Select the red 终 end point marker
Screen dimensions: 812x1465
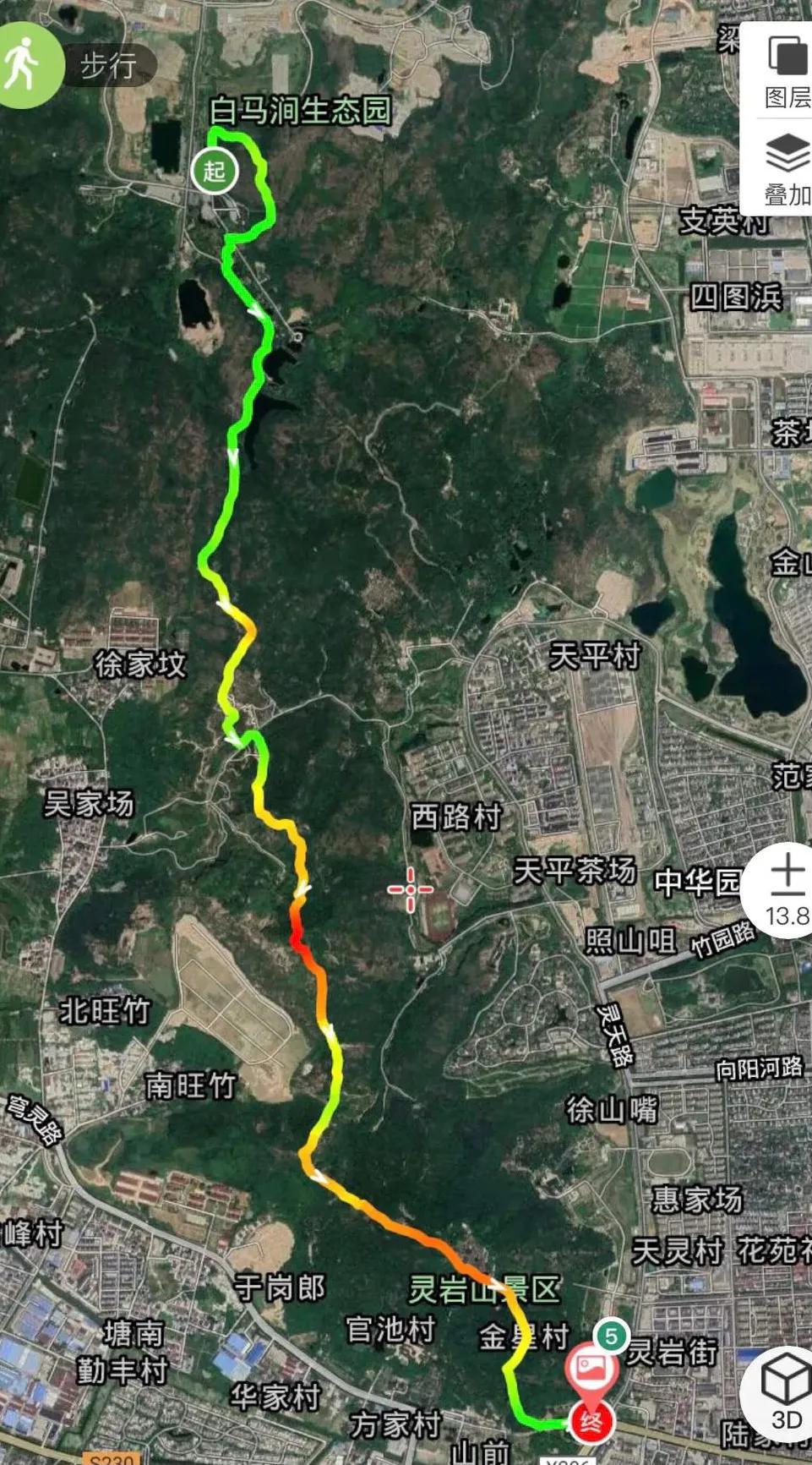click(591, 1422)
